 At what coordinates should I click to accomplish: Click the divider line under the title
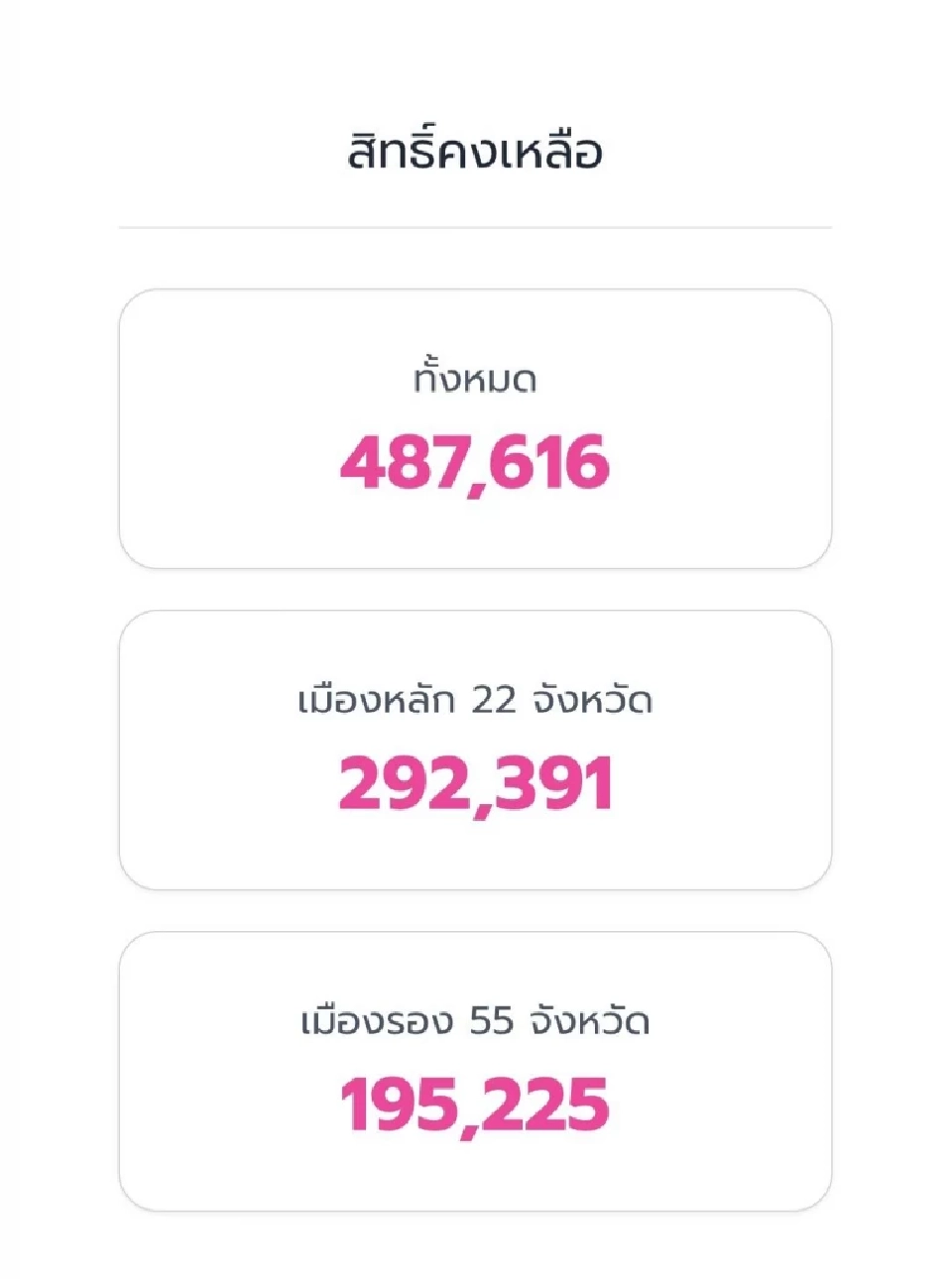click(x=476, y=226)
